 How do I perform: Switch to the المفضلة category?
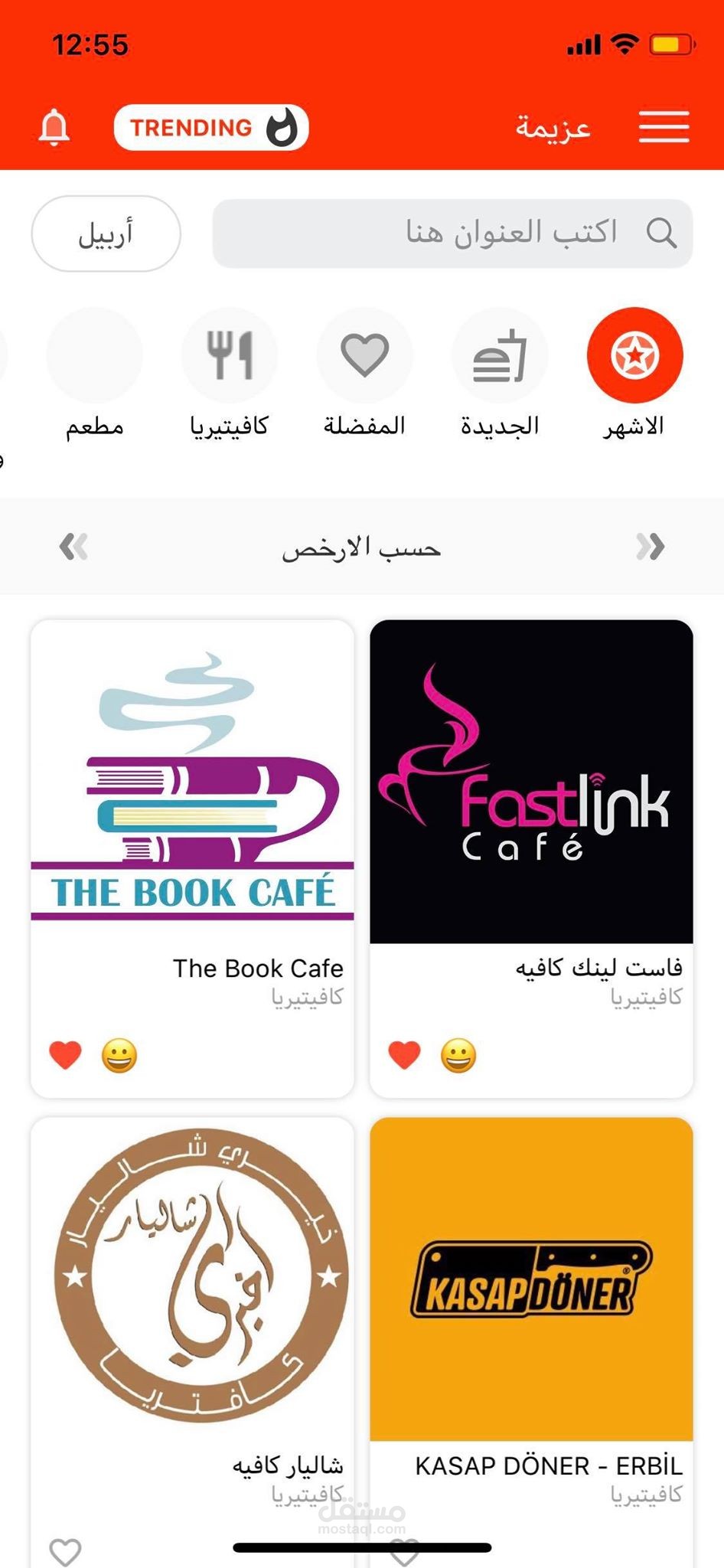tap(364, 355)
